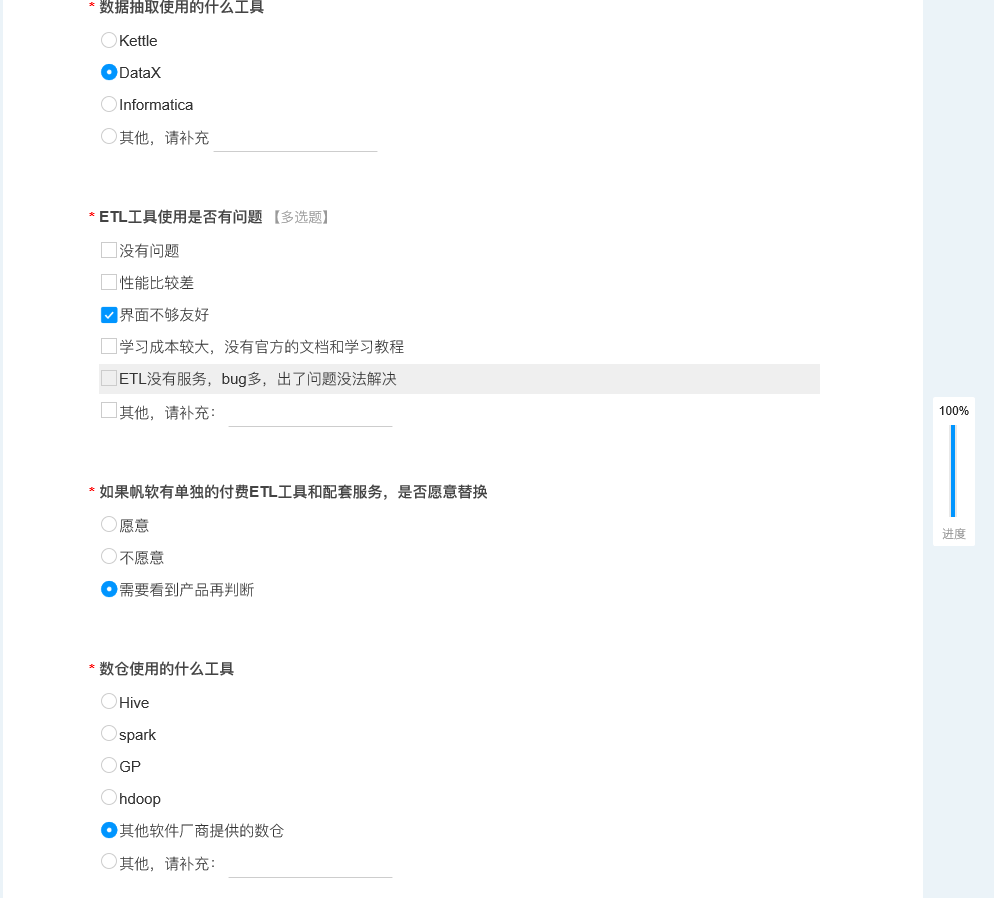Select the hdoop radio option
This screenshot has width=994, height=898.
pyautogui.click(x=109, y=797)
